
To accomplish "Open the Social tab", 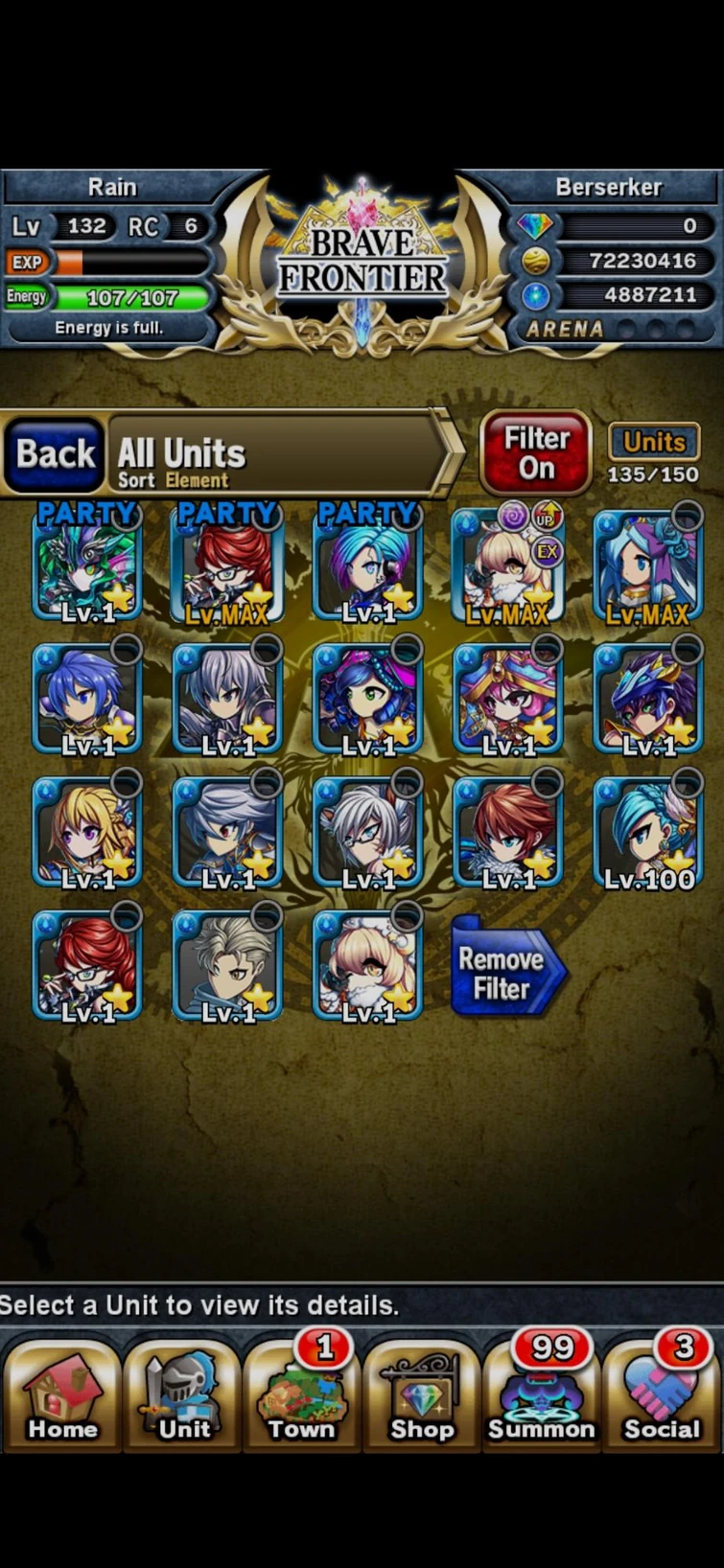I will [x=662, y=1391].
